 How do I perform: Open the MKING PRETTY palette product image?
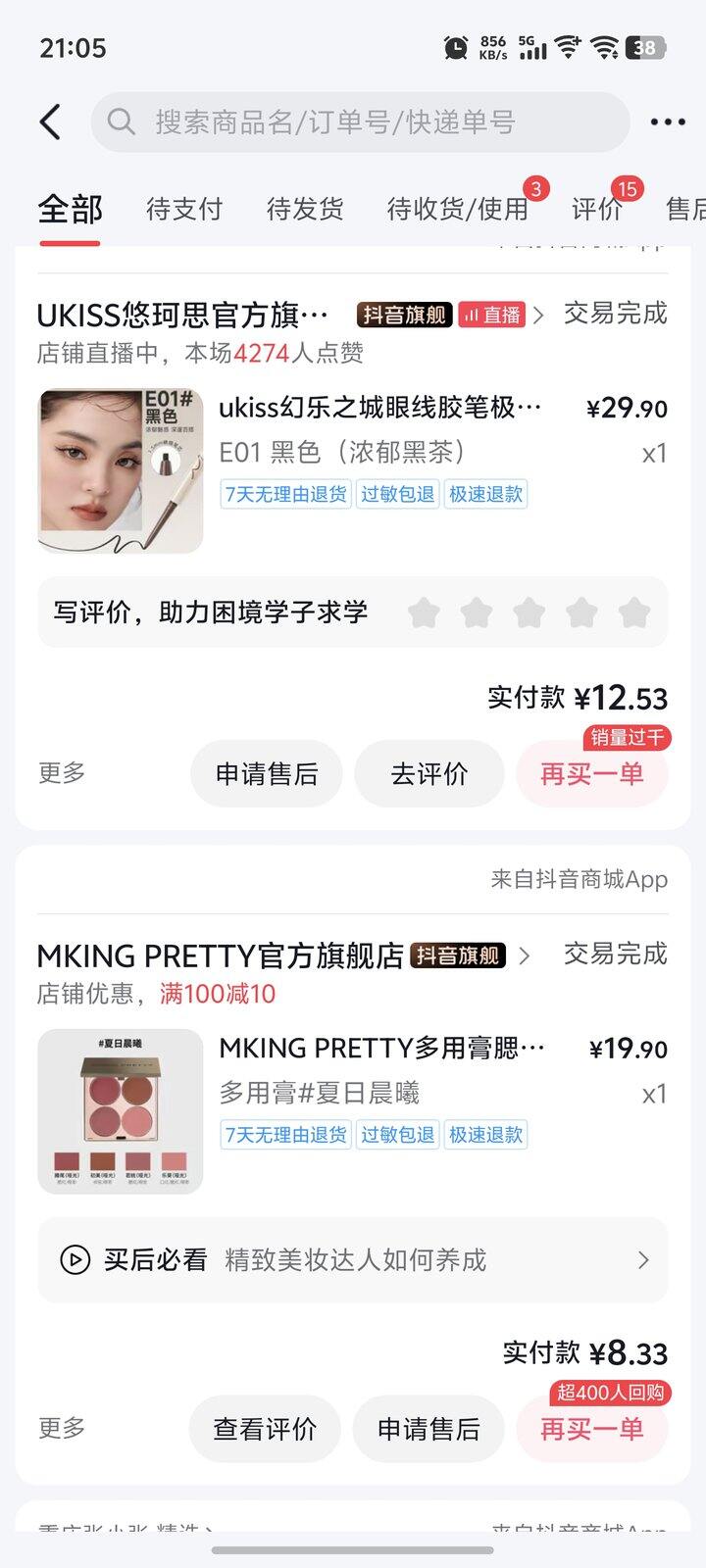[x=121, y=1111]
